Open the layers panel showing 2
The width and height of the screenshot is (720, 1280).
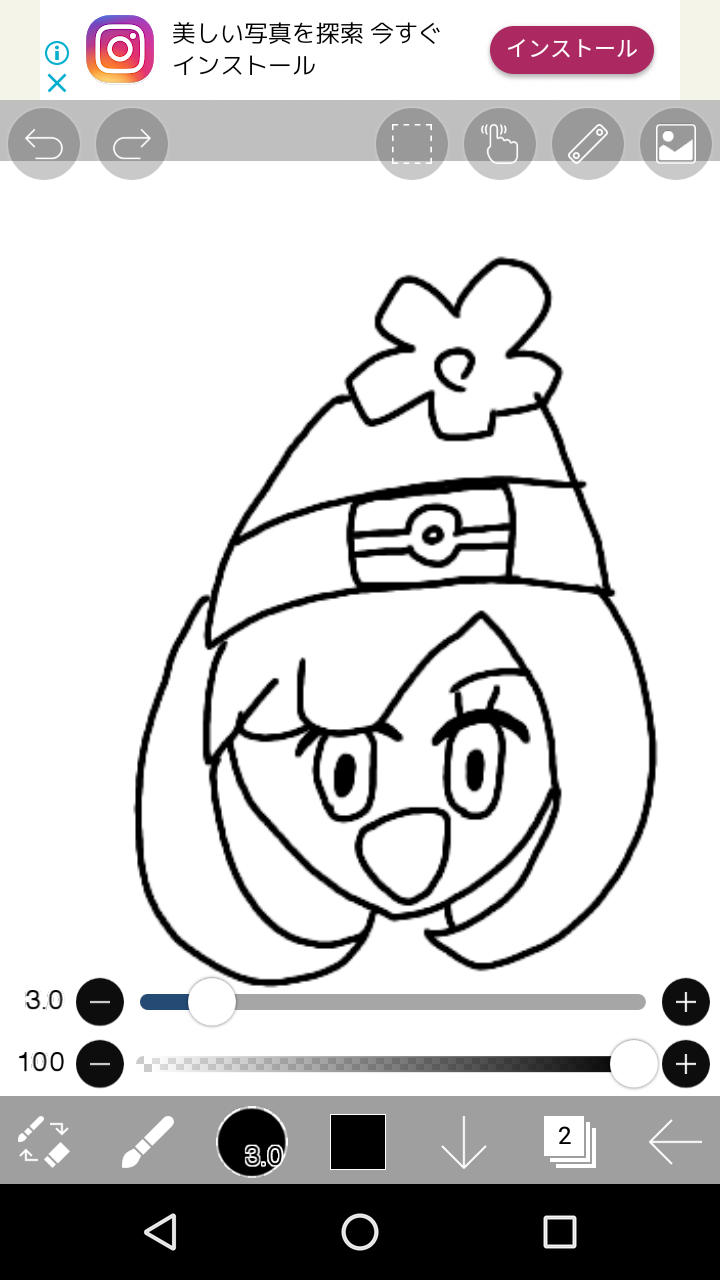pyautogui.click(x=568, y=1142)
